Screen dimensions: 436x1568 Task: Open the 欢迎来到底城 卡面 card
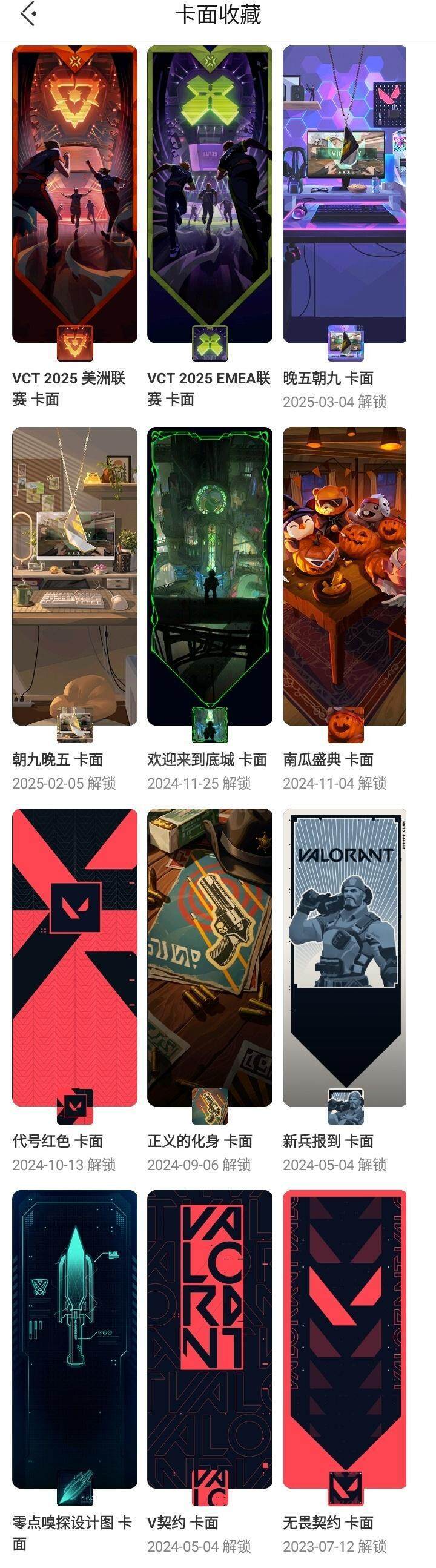210,576
